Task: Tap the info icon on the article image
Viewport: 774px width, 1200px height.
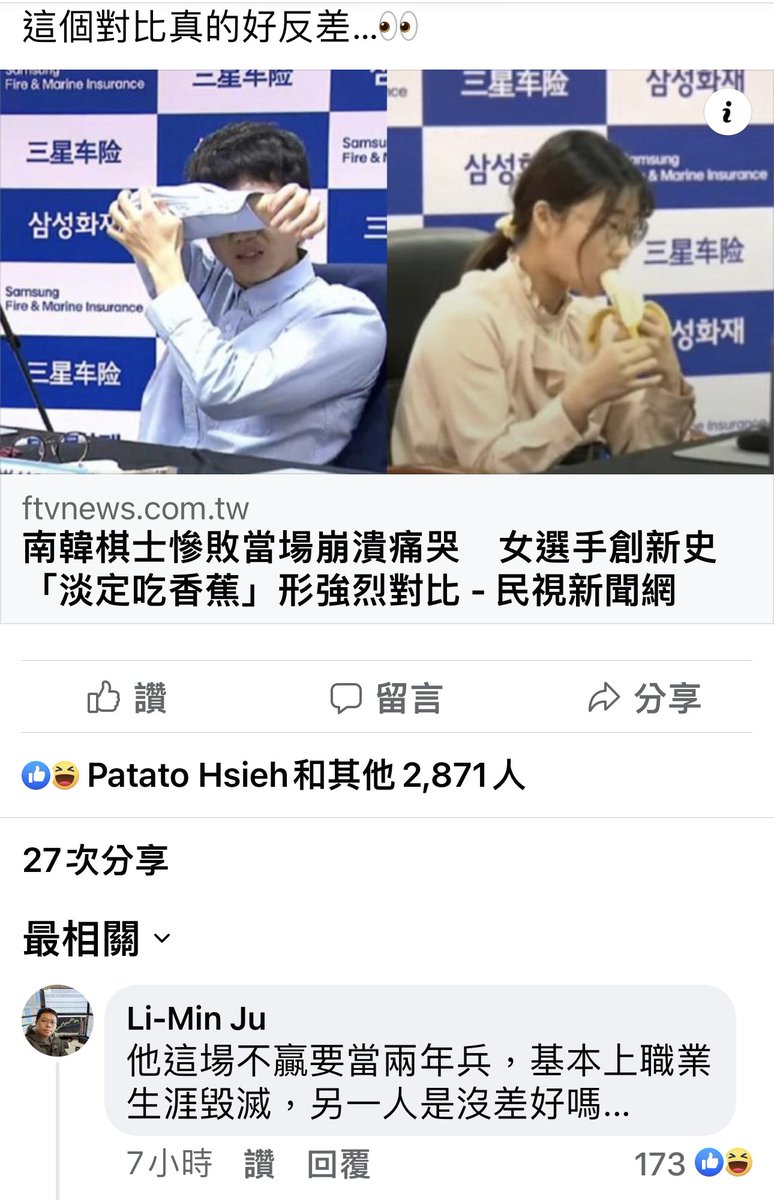Action: pyautogui.click(x=727, y=114)
